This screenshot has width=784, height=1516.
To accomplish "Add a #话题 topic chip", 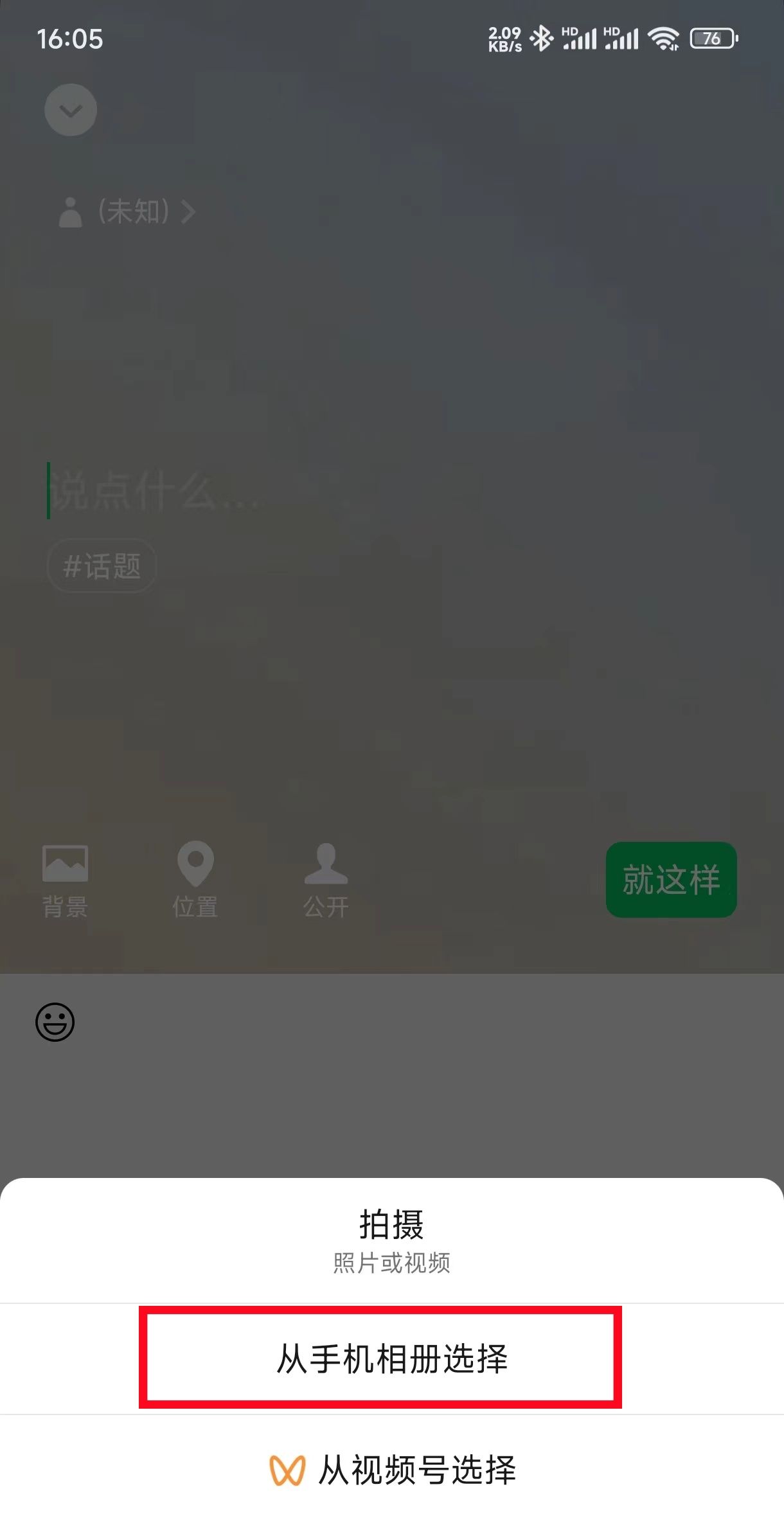I will [x=102, y=566].
